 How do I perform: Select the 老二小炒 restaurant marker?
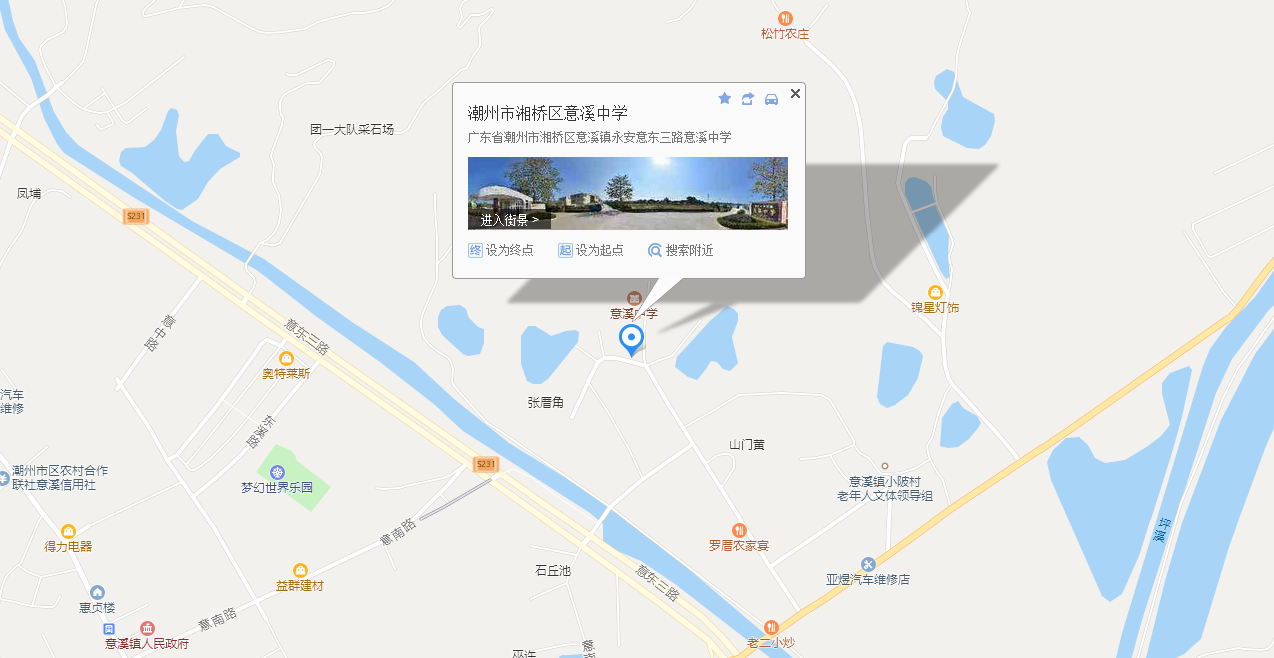pyautogui.click(x=770, y=627)
